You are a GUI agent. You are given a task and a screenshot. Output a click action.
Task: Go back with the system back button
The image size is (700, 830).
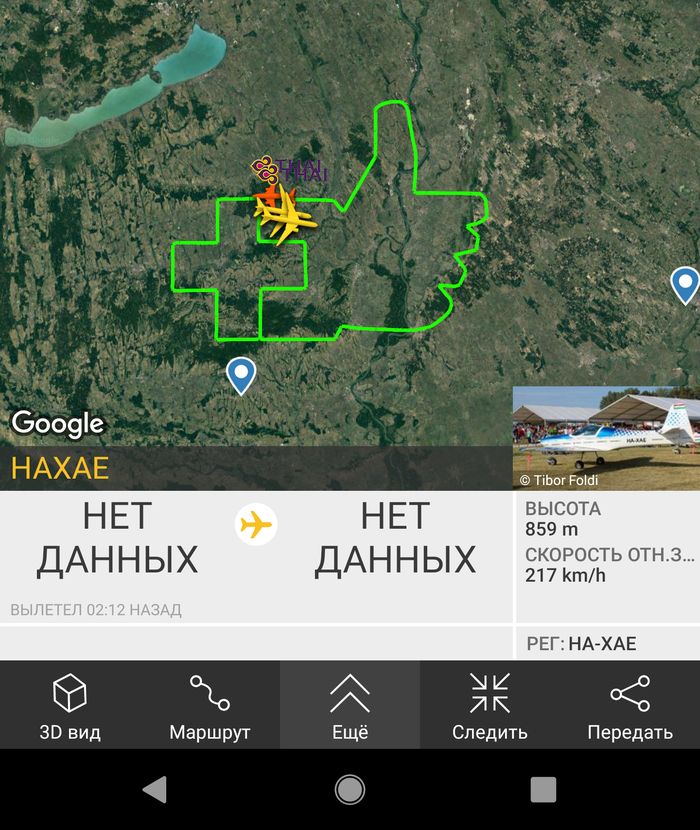pos(154,789)
